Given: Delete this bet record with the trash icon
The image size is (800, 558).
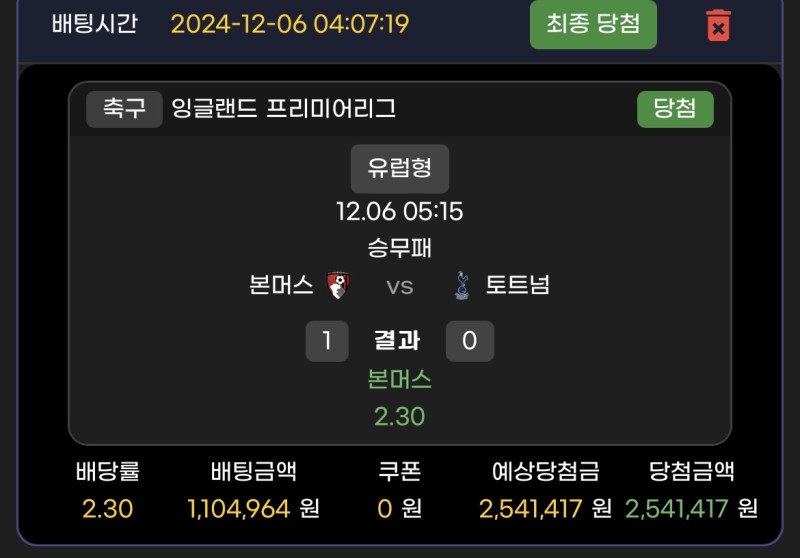Looking at the screenshot, I should pos(718,25).
